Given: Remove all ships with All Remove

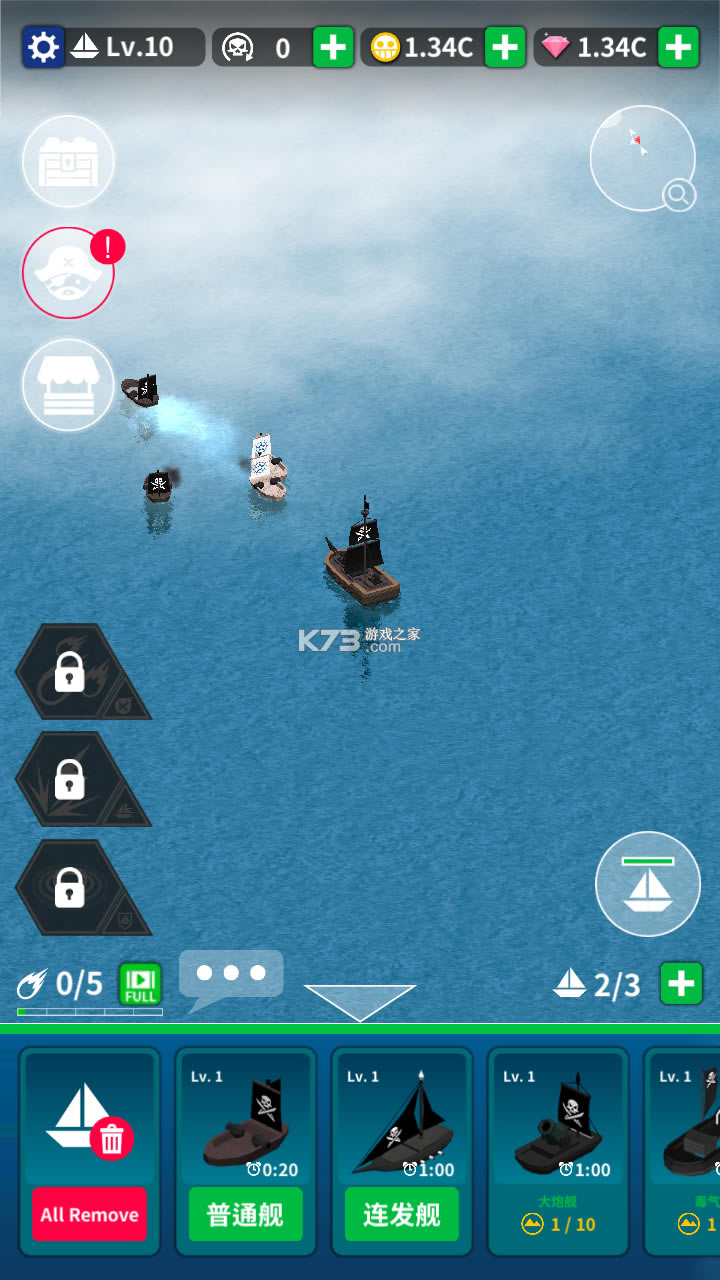Looking at the screenshot, I should 89,1215.
